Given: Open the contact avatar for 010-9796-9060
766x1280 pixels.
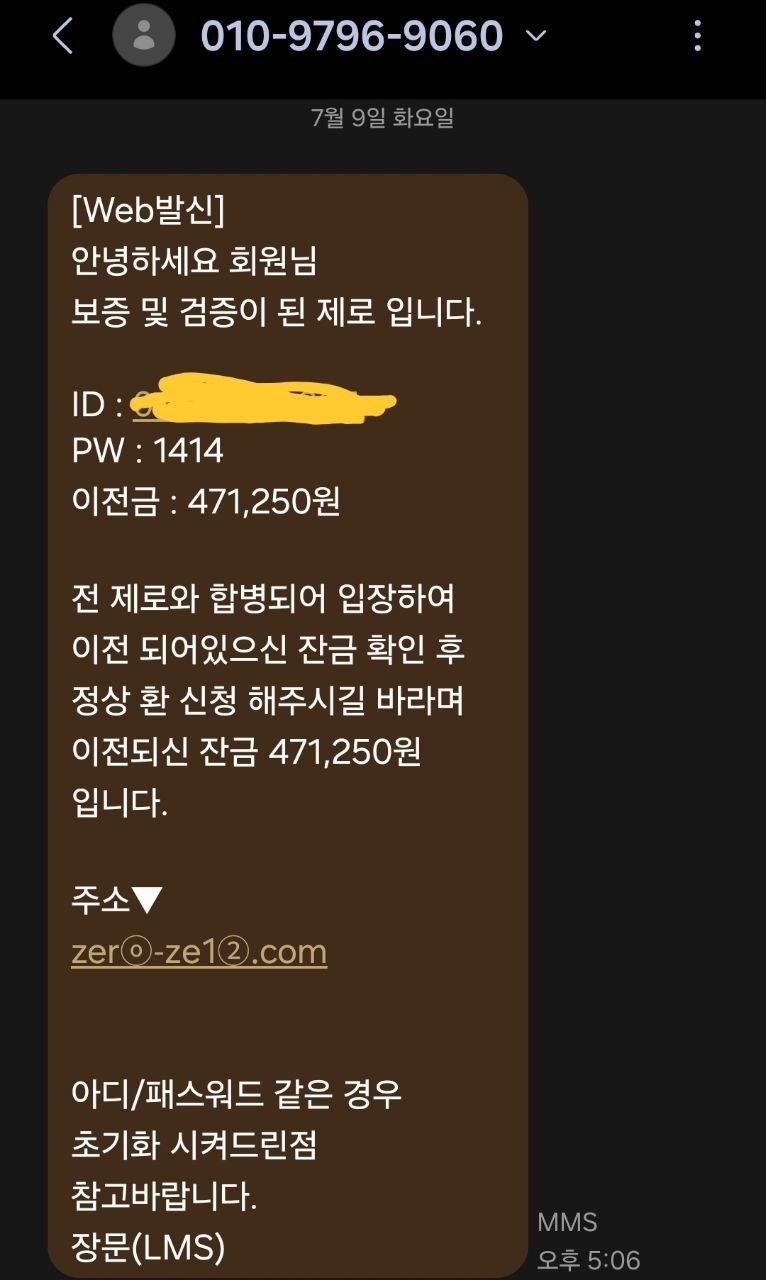Looking at the screenshot, I should [x=144, y=37].
